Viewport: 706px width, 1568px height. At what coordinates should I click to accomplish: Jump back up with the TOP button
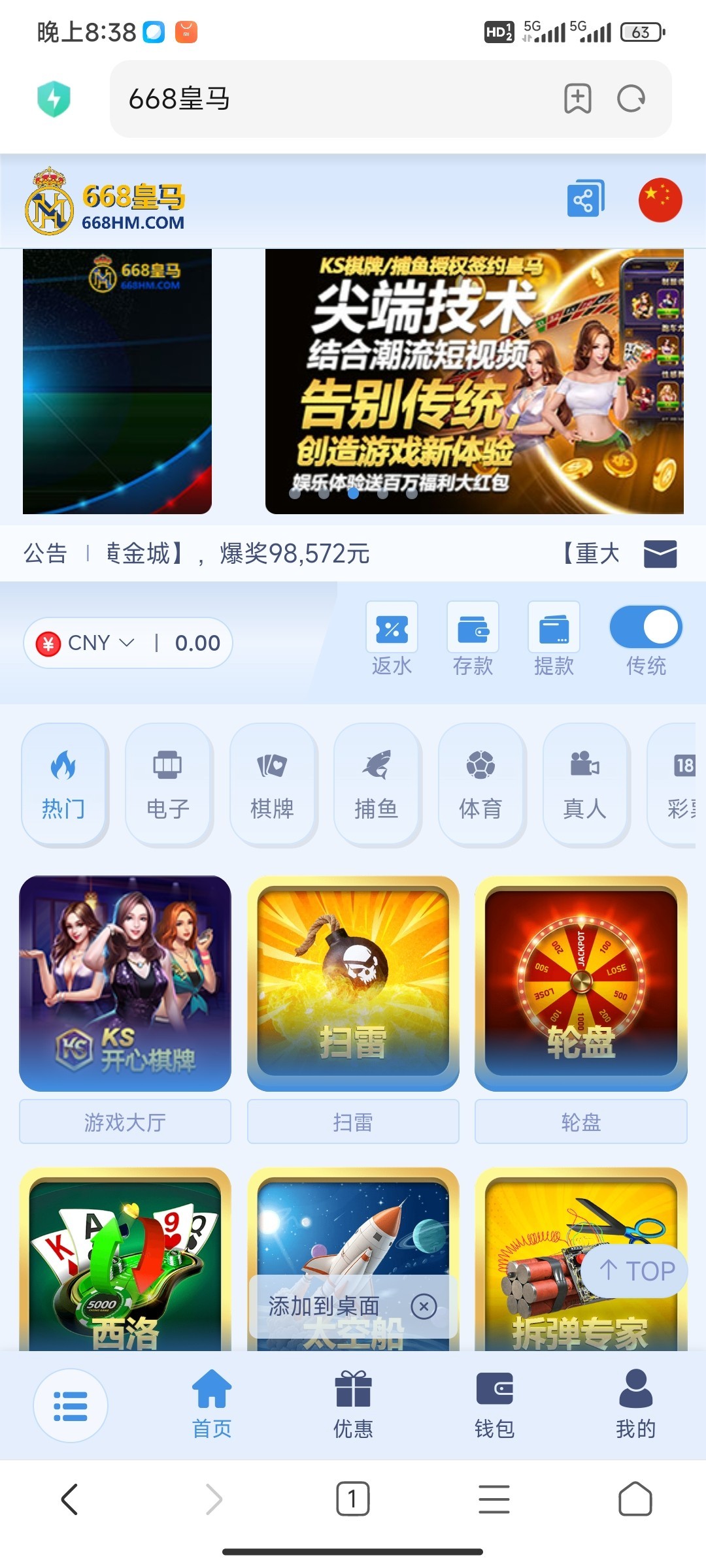point(635,1271)
